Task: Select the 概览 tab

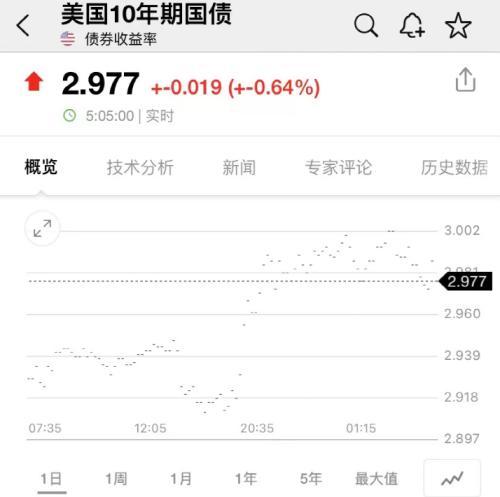Action: coord(41,167)
